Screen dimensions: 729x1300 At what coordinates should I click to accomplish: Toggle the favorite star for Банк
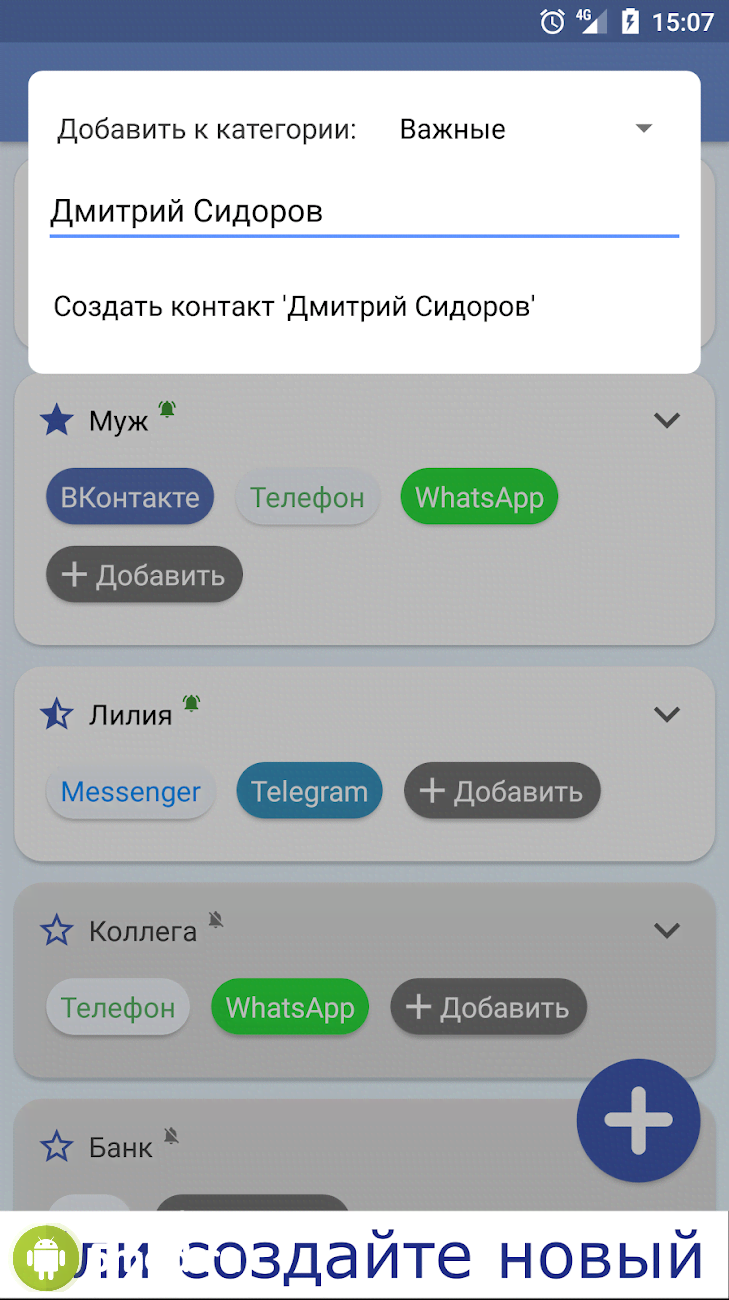point(57,1147)
